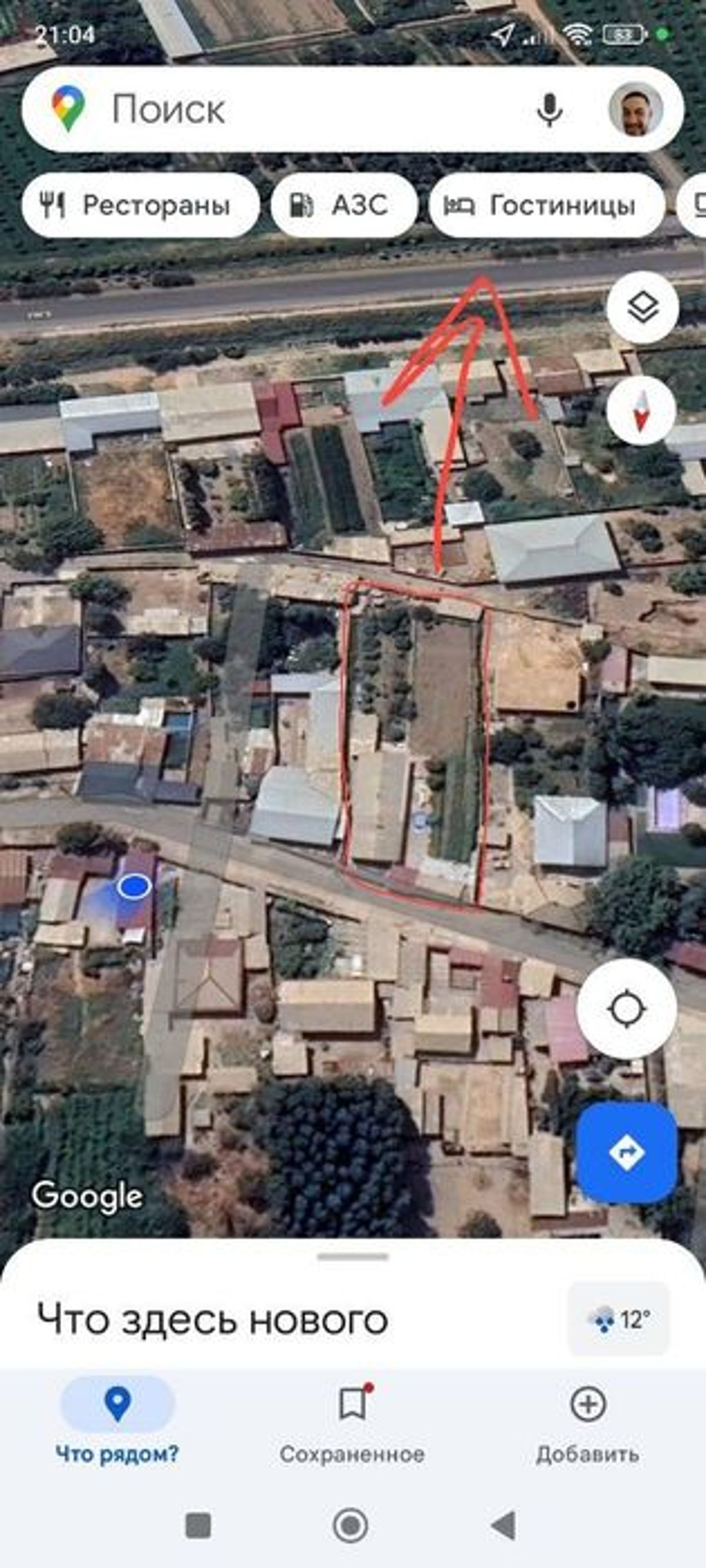Tap the compass to reset orientation
The image size is (706, 1568).
[x=641, y=411]
